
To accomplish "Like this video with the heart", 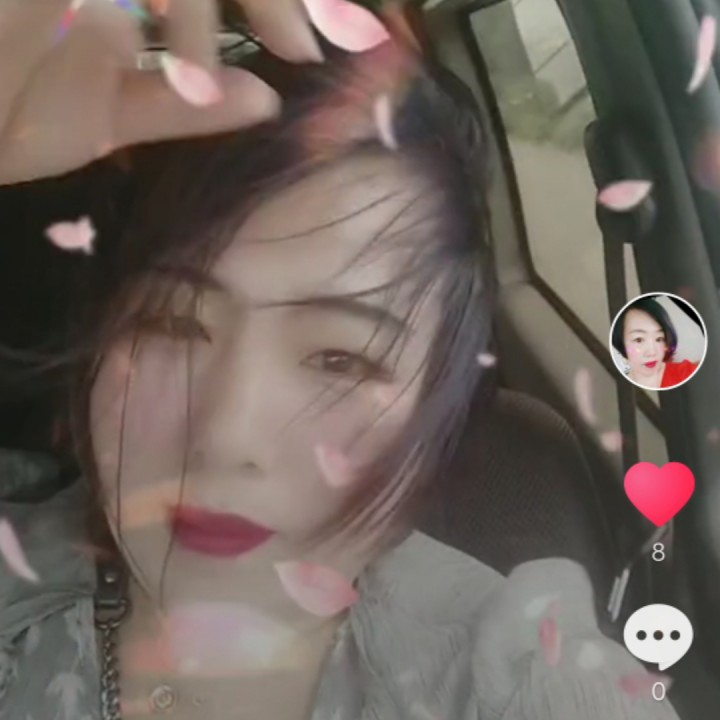I will point(659,492).
